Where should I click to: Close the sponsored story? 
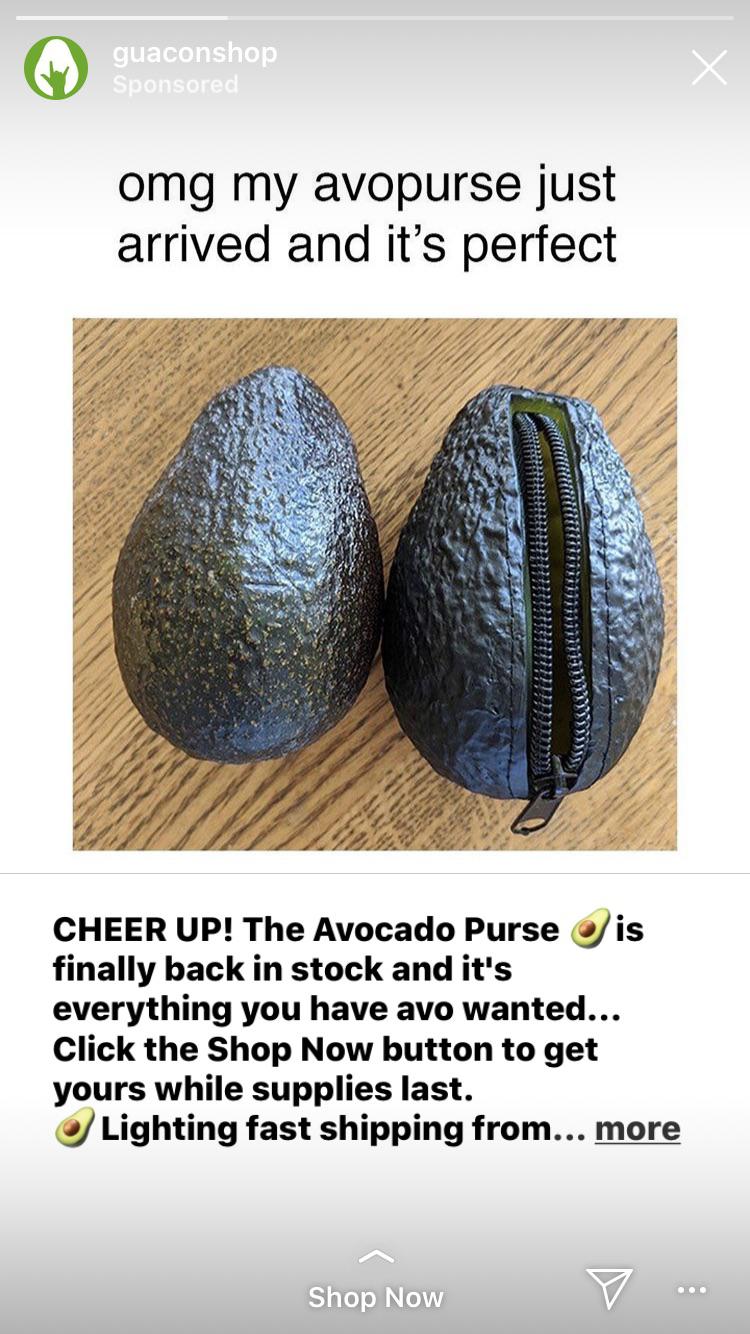[x=709, y=68]
